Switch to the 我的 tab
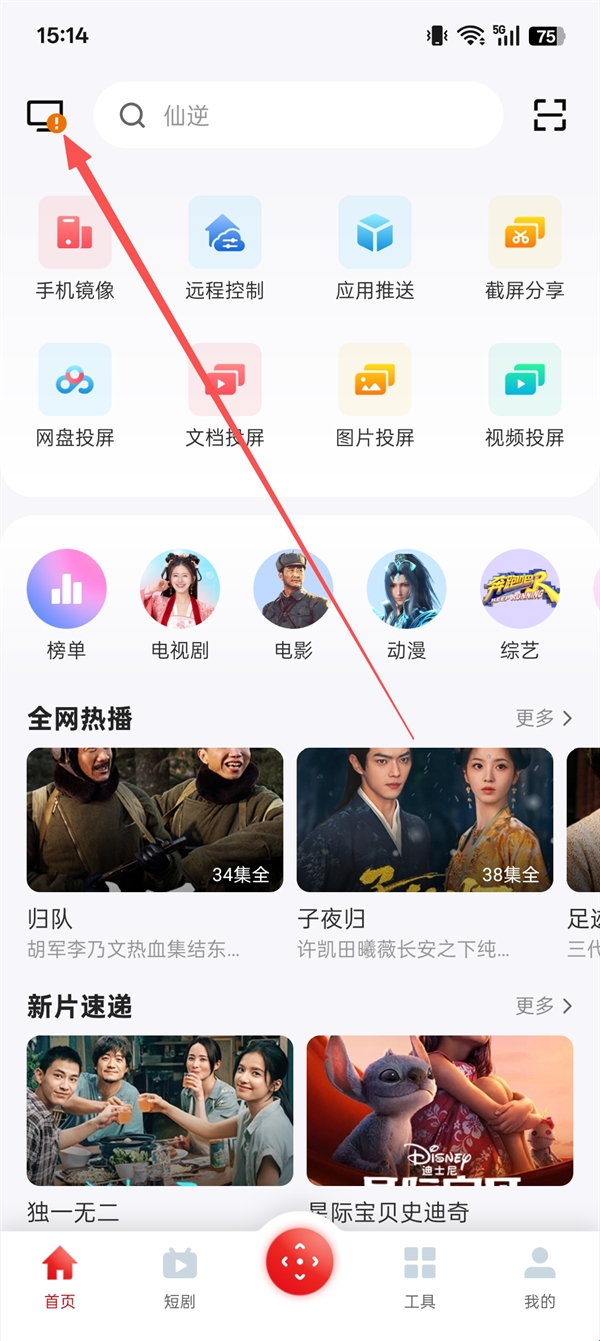Screen dimensions: 600x1341 tap(539, 1277)
